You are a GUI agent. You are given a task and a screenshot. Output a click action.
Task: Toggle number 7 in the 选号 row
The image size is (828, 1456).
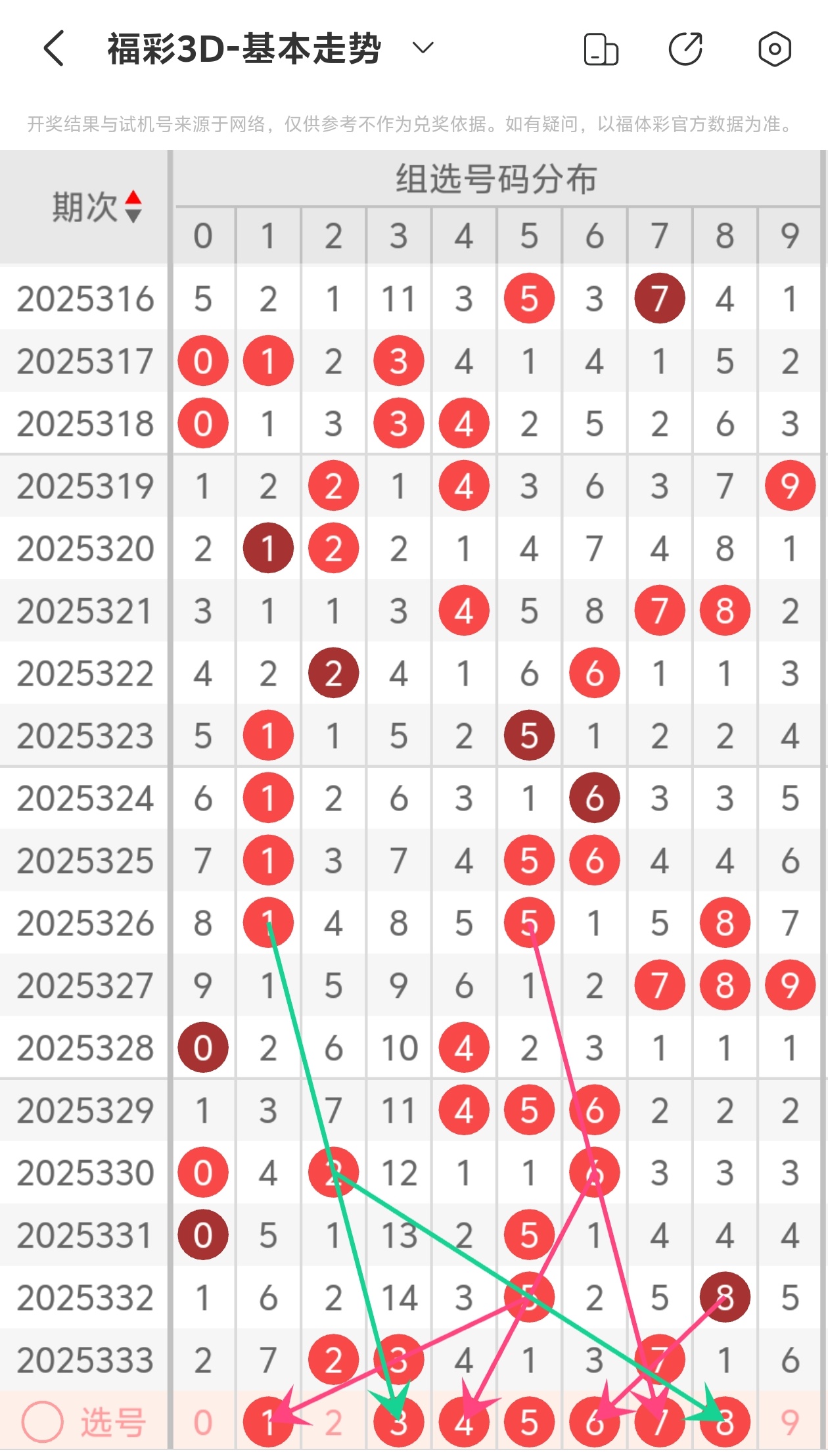coord(659,1422)
